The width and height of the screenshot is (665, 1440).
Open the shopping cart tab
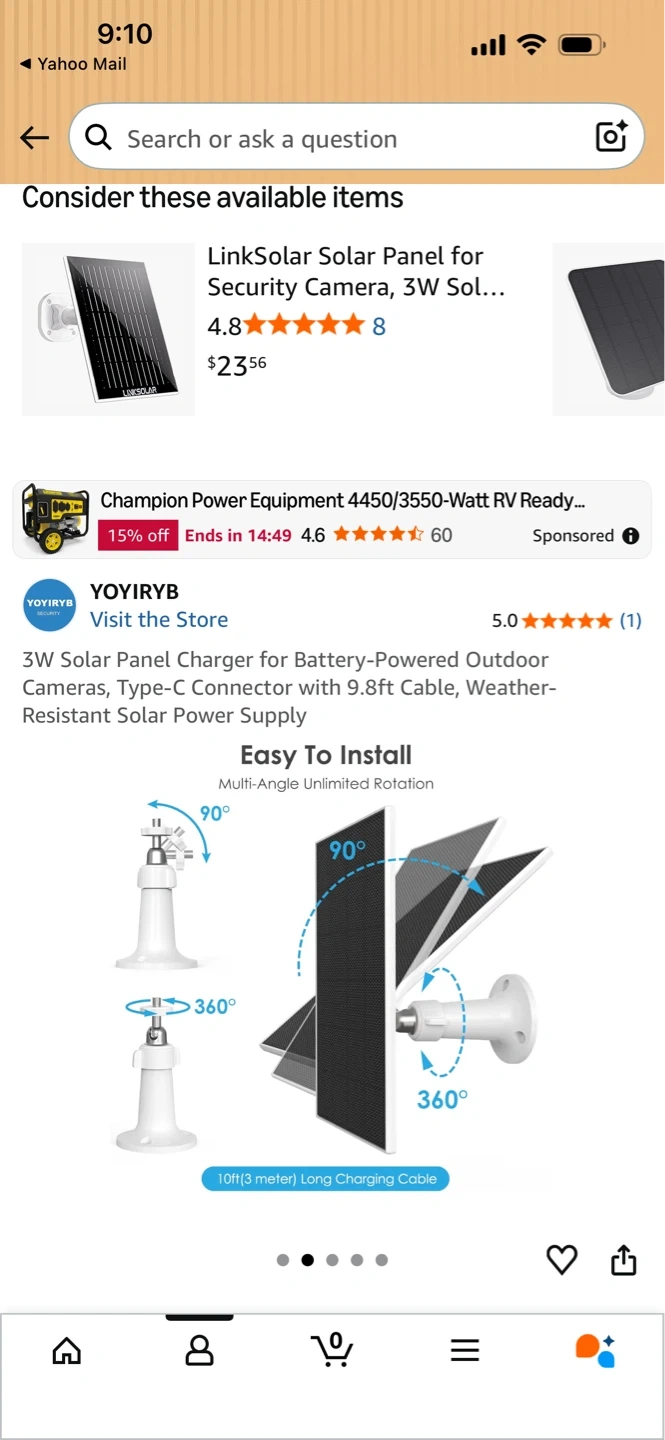pos(332,1350)
